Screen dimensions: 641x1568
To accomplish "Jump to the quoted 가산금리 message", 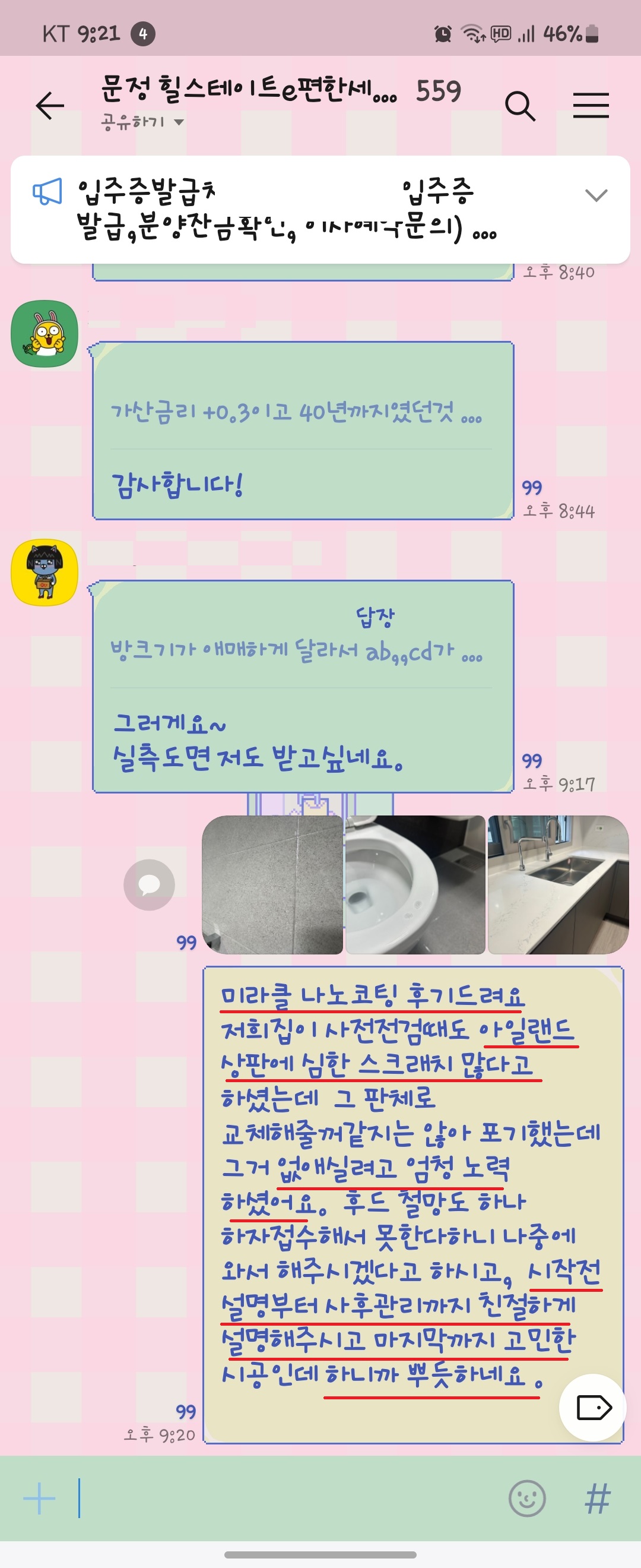I will click(296, 413).
